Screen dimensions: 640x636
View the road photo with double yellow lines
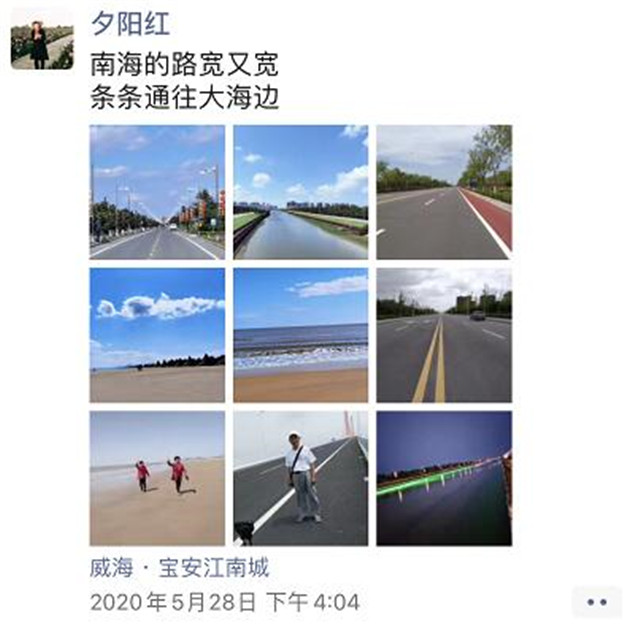(x=444, y=335)
